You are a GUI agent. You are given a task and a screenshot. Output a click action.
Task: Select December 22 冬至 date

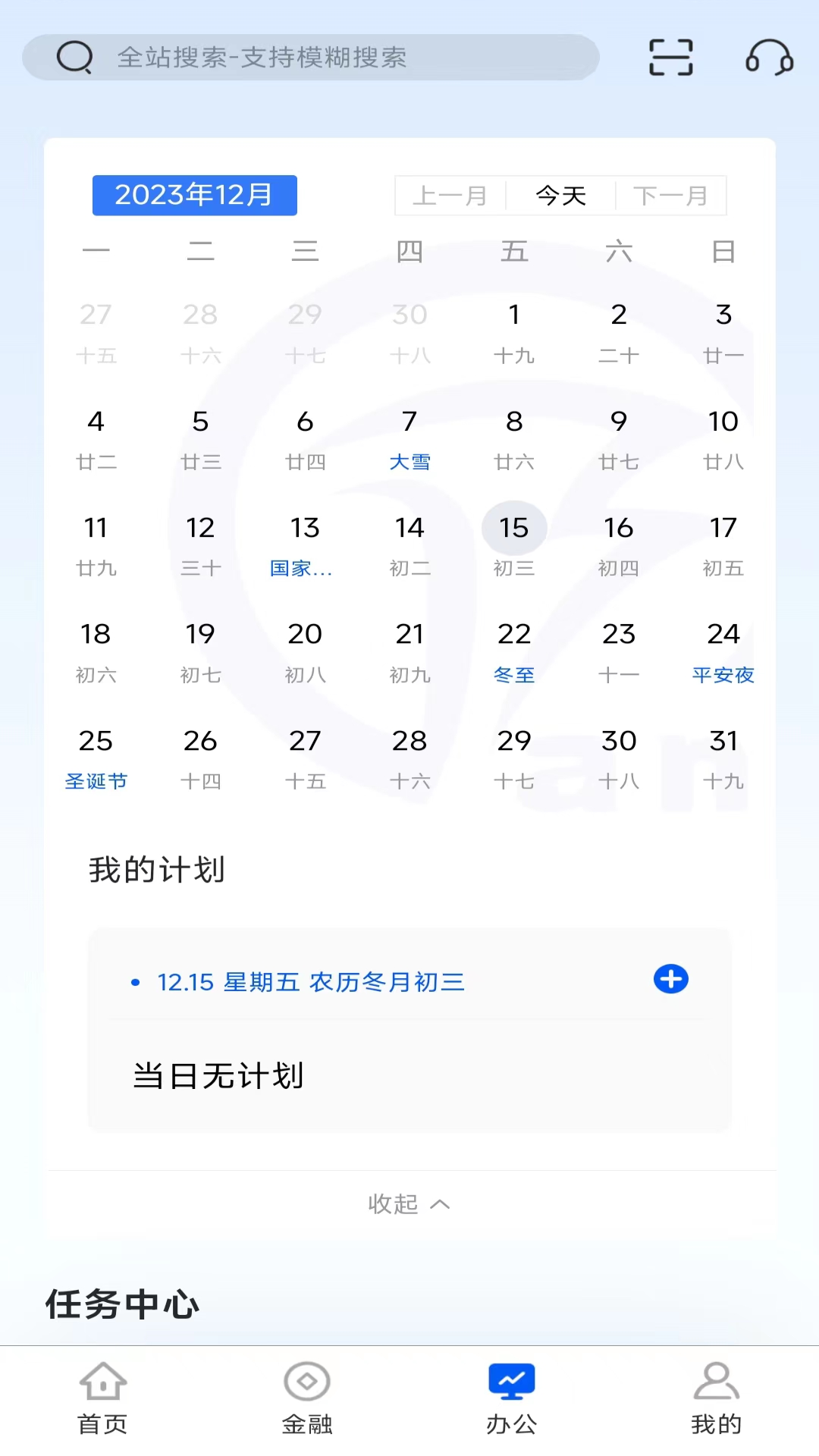click(x=514, y=652)
